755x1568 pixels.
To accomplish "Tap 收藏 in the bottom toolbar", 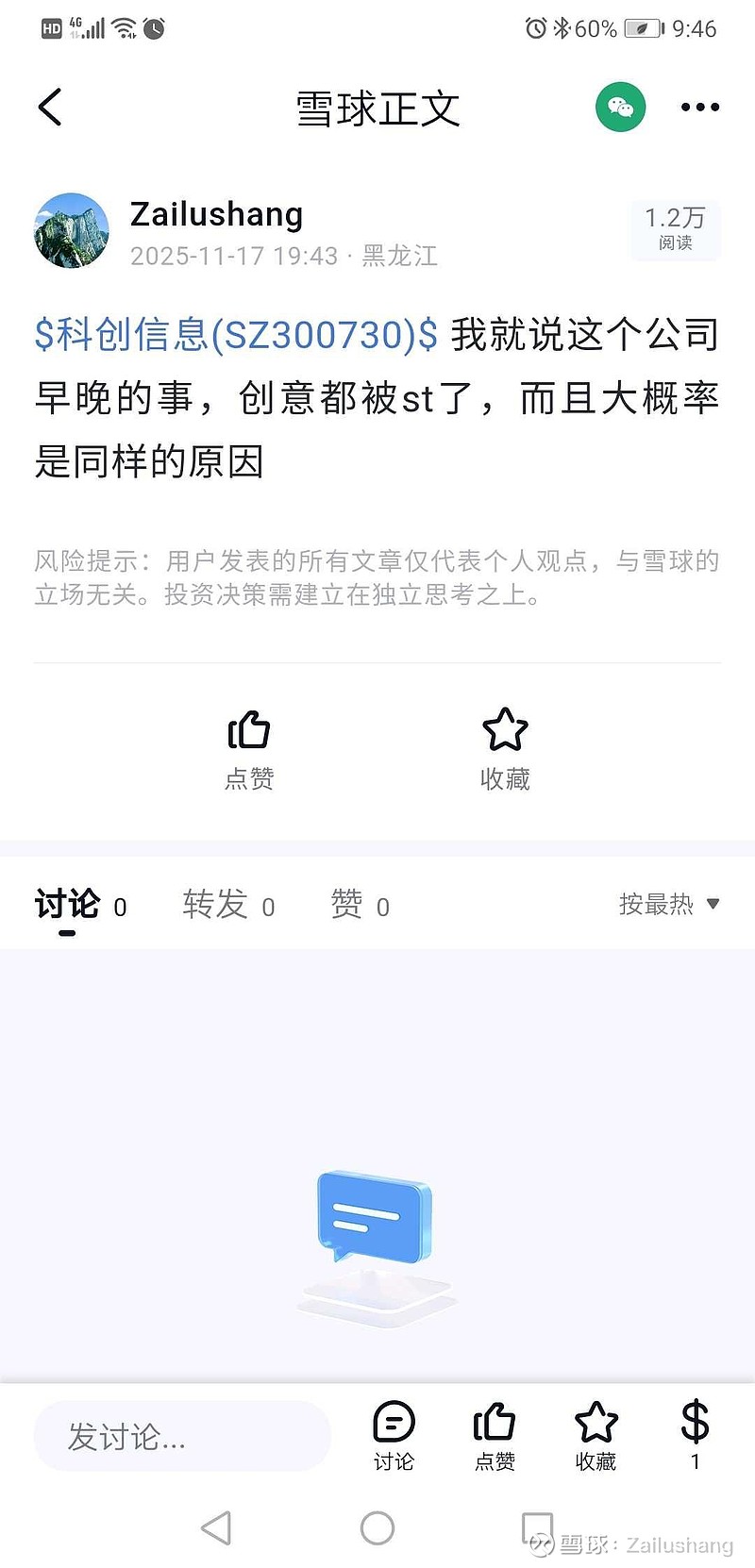I will coord(596,1436).
